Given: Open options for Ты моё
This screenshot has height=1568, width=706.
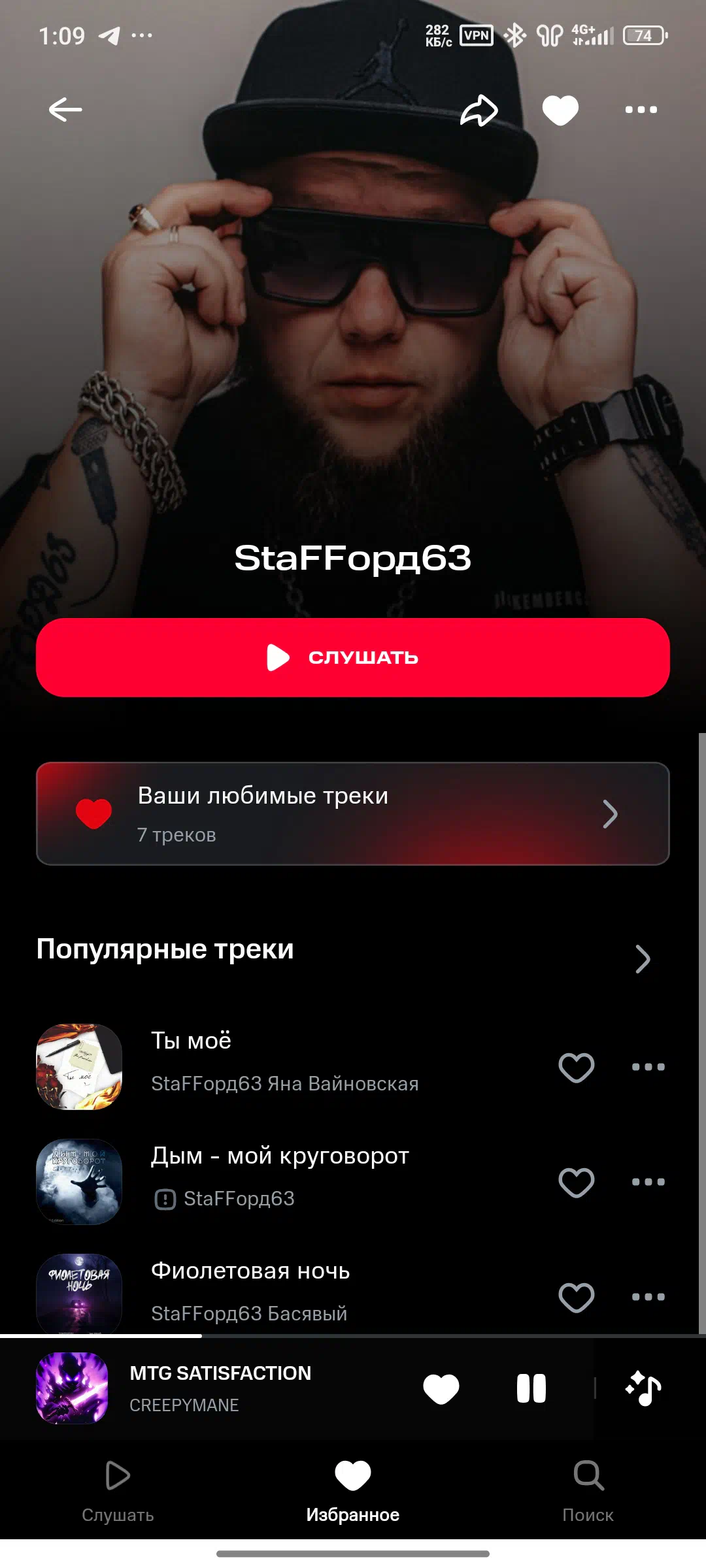Looking at the screenshot, I should 648,1067.
